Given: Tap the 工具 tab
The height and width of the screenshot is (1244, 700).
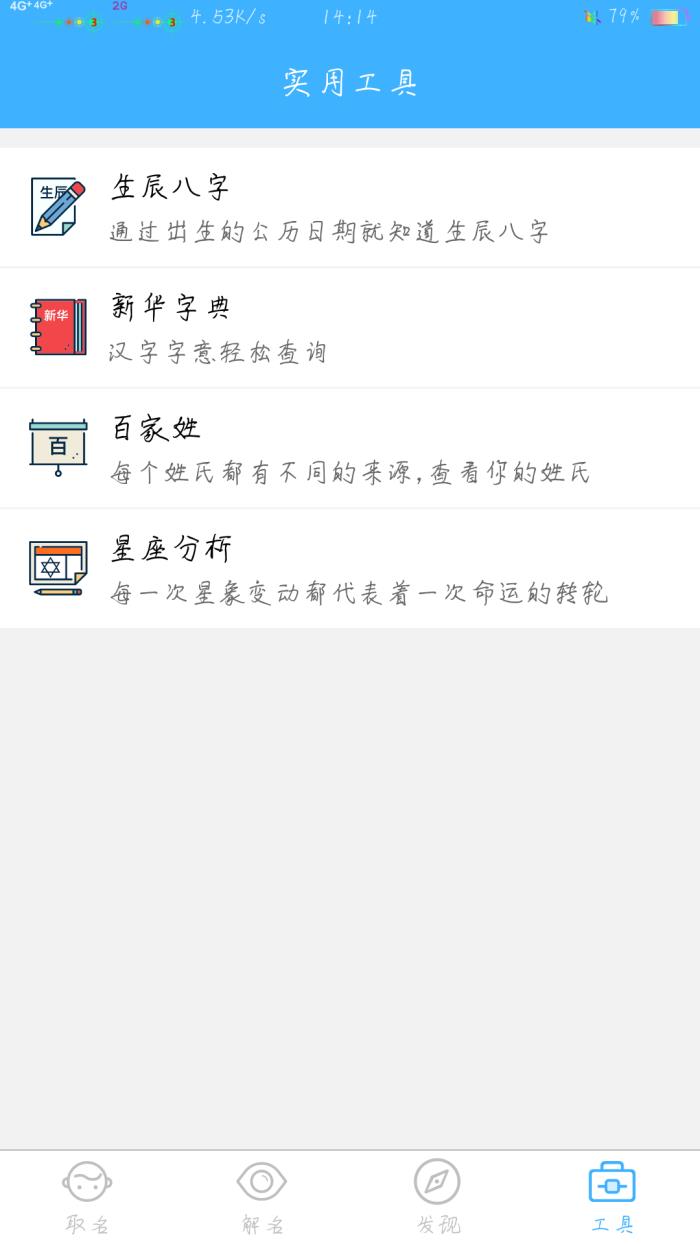Looking at the screenshot, I should coord(612,1197).
